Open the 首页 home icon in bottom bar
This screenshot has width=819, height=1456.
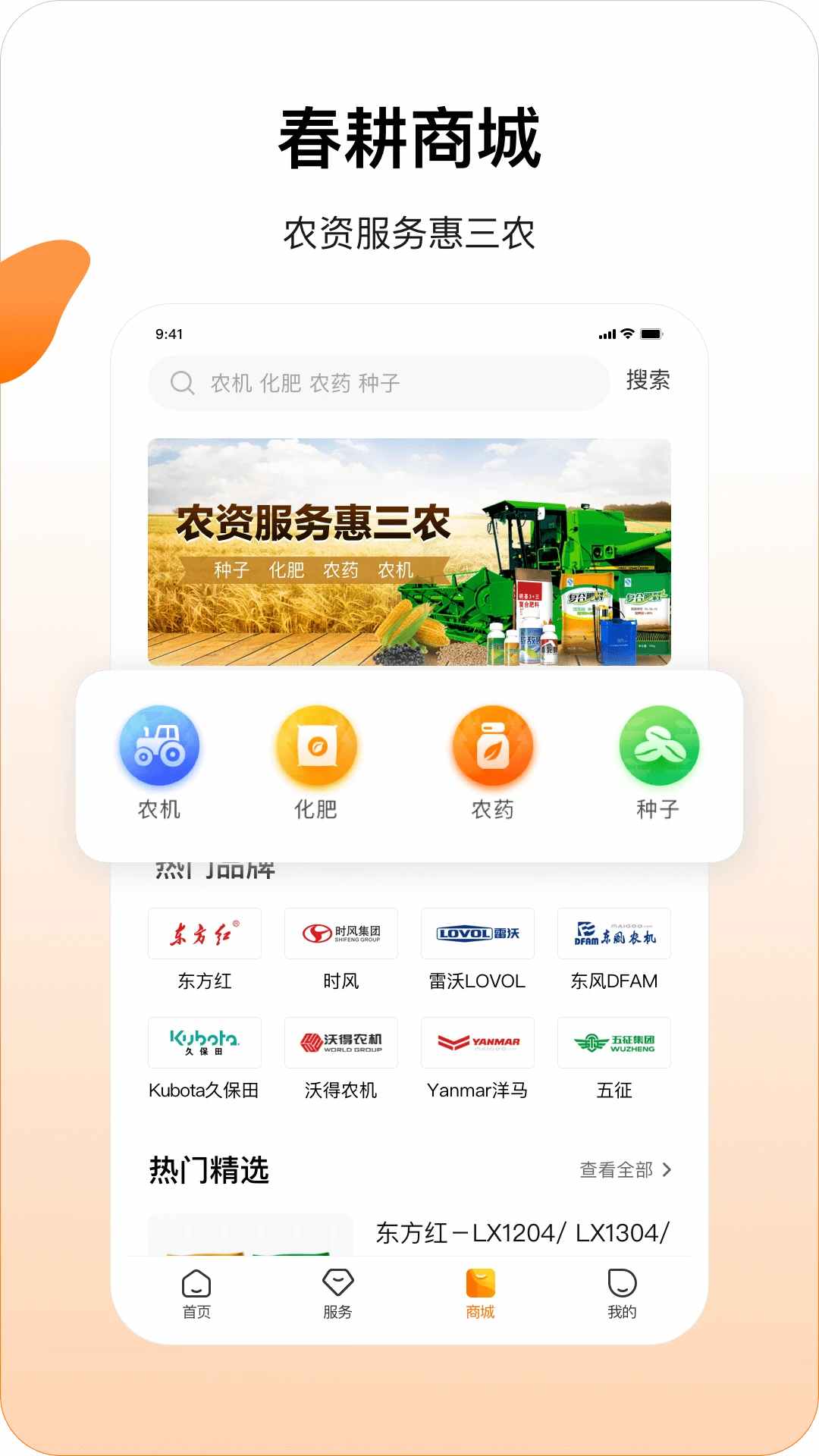[x=195, y=1284]
